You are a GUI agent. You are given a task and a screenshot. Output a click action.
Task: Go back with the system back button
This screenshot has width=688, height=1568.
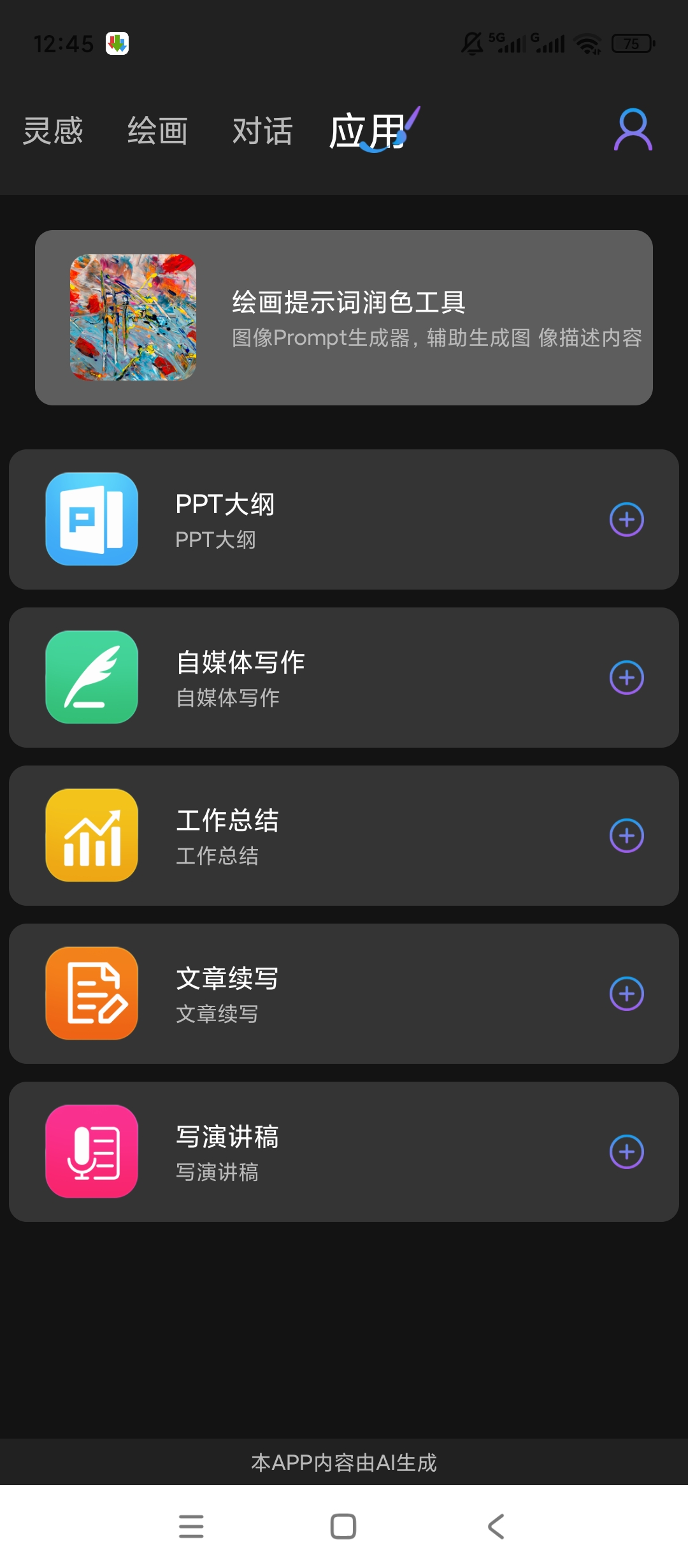pyautogui.click(x=496, y=1527)
